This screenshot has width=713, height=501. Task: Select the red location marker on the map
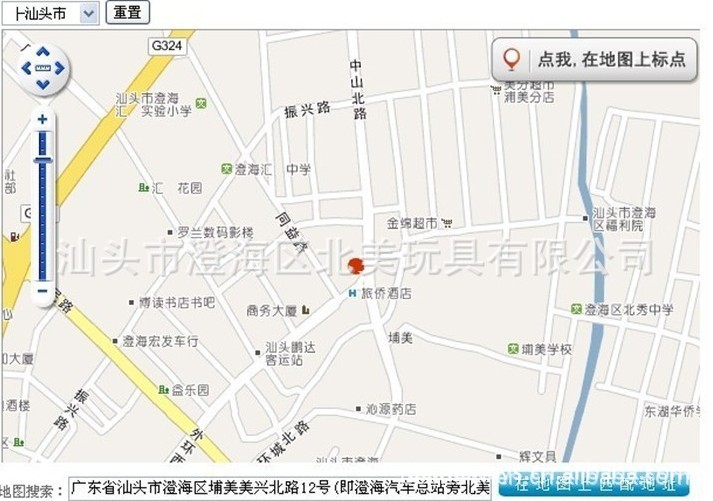tap(354, 265)
